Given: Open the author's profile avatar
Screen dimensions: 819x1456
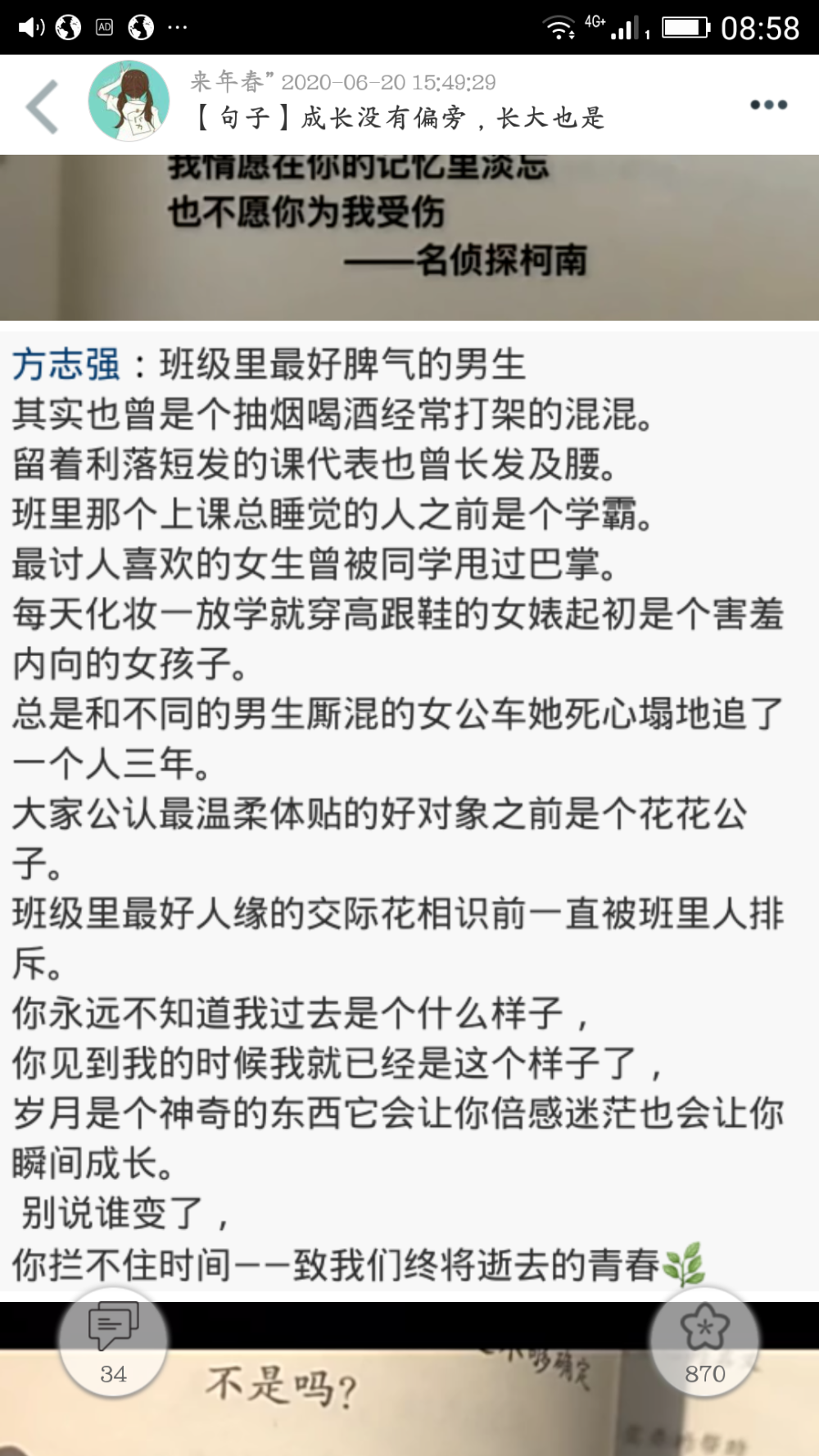Looking at the screenshot, I should [129, 102].
